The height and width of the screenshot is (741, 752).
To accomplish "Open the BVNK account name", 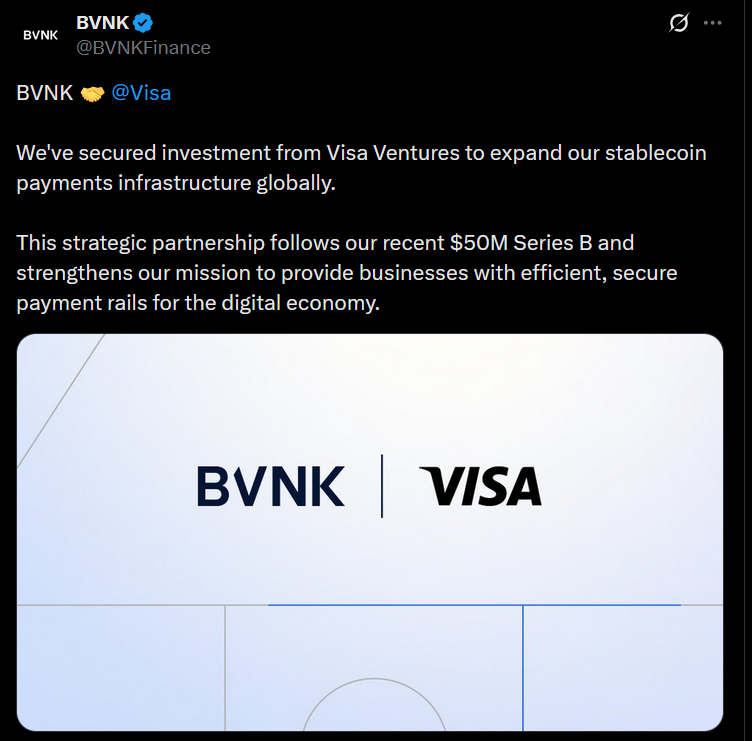I will [101, 22].
